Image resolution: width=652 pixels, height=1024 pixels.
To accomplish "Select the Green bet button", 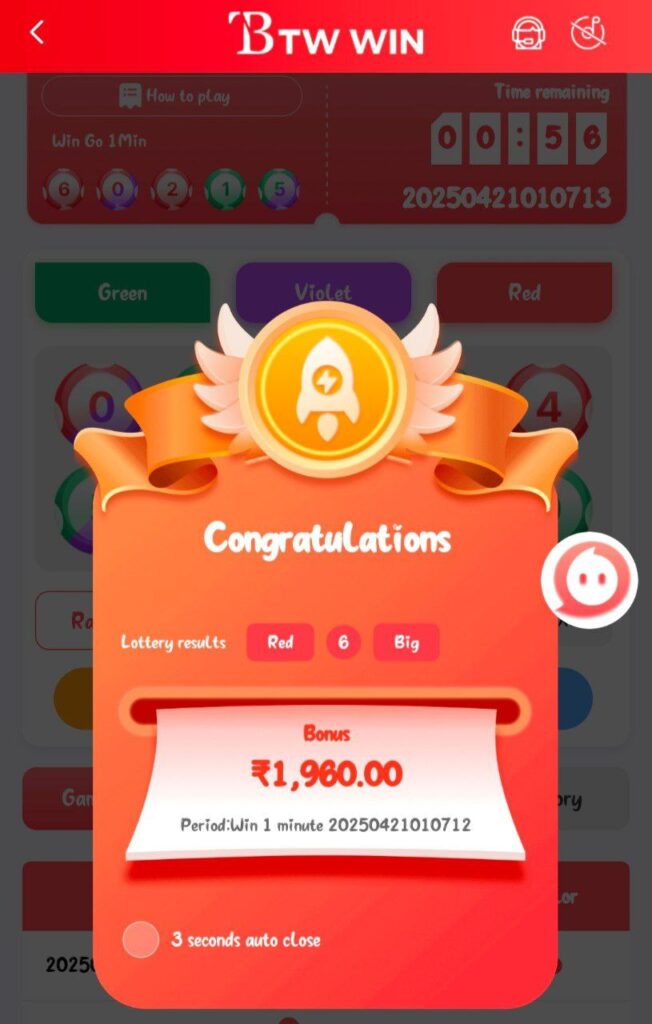I will [122, 292].
